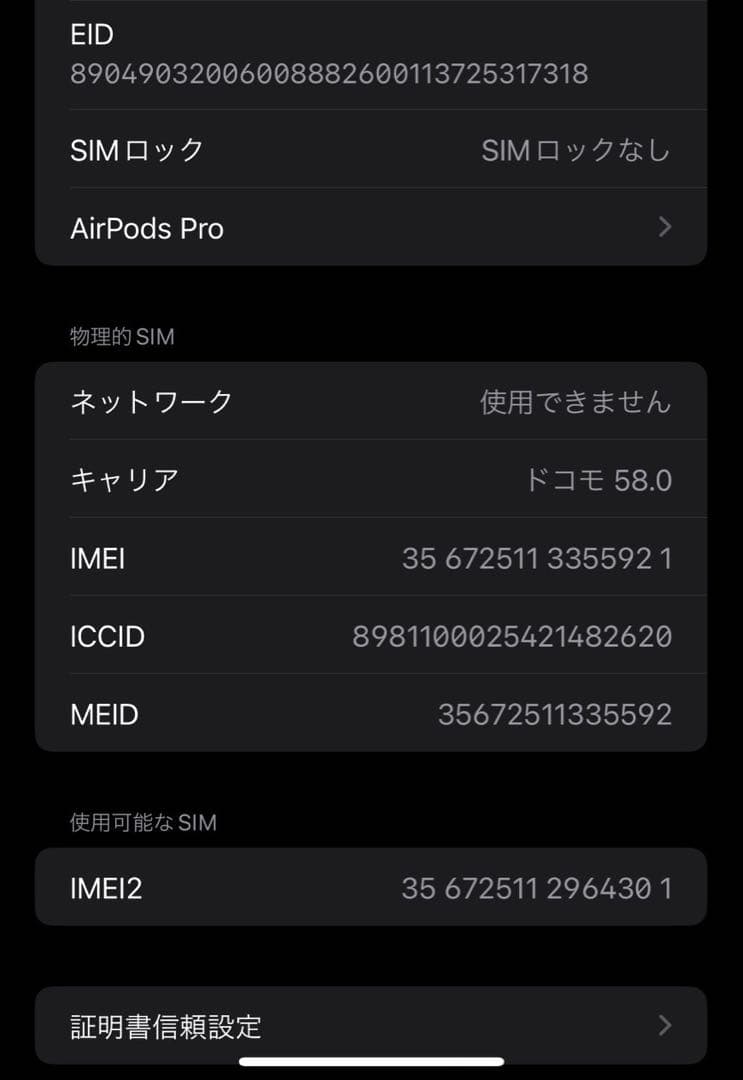Tap the AirPods Pro label text
The width and height of the screenshot is (743, 1080).
(x=149, y=228)
